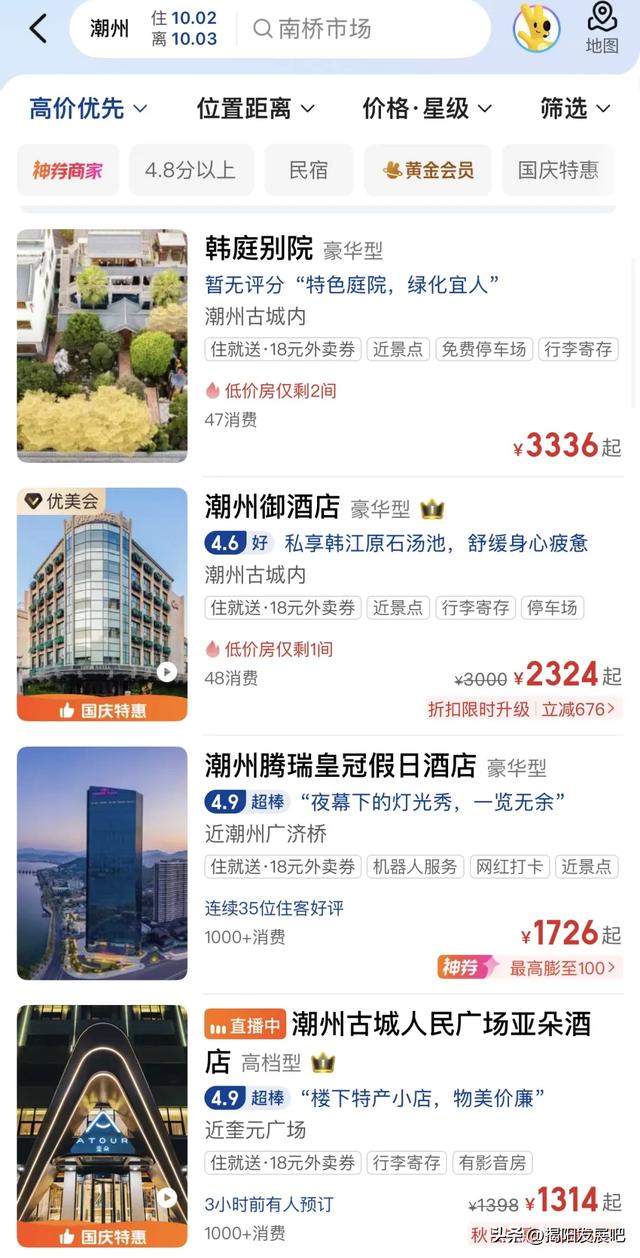The height and width of the screenshot is (1258, 640).
Task: Expand the 高价优先 sort dropdown
Action: [x=88, y=108]
